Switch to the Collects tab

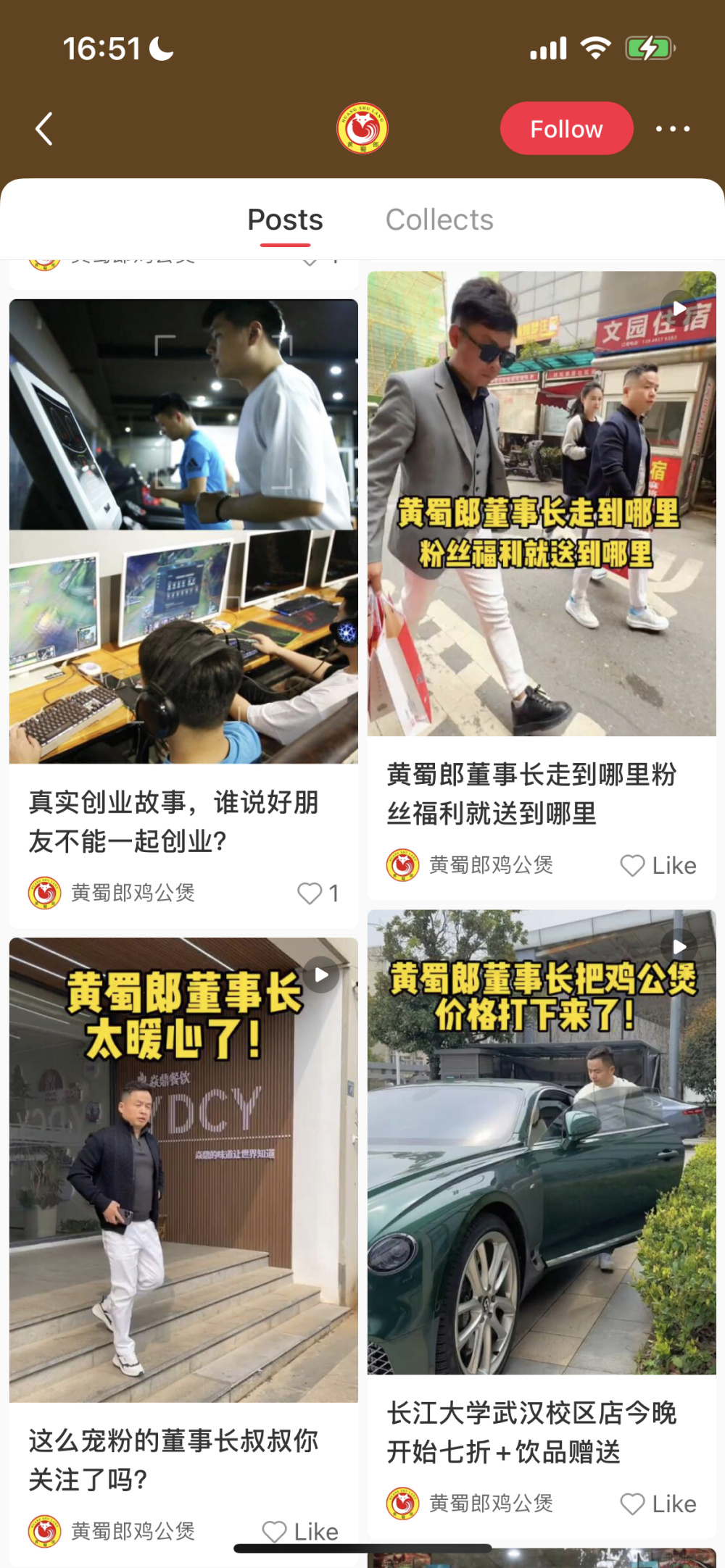[439, 220]
